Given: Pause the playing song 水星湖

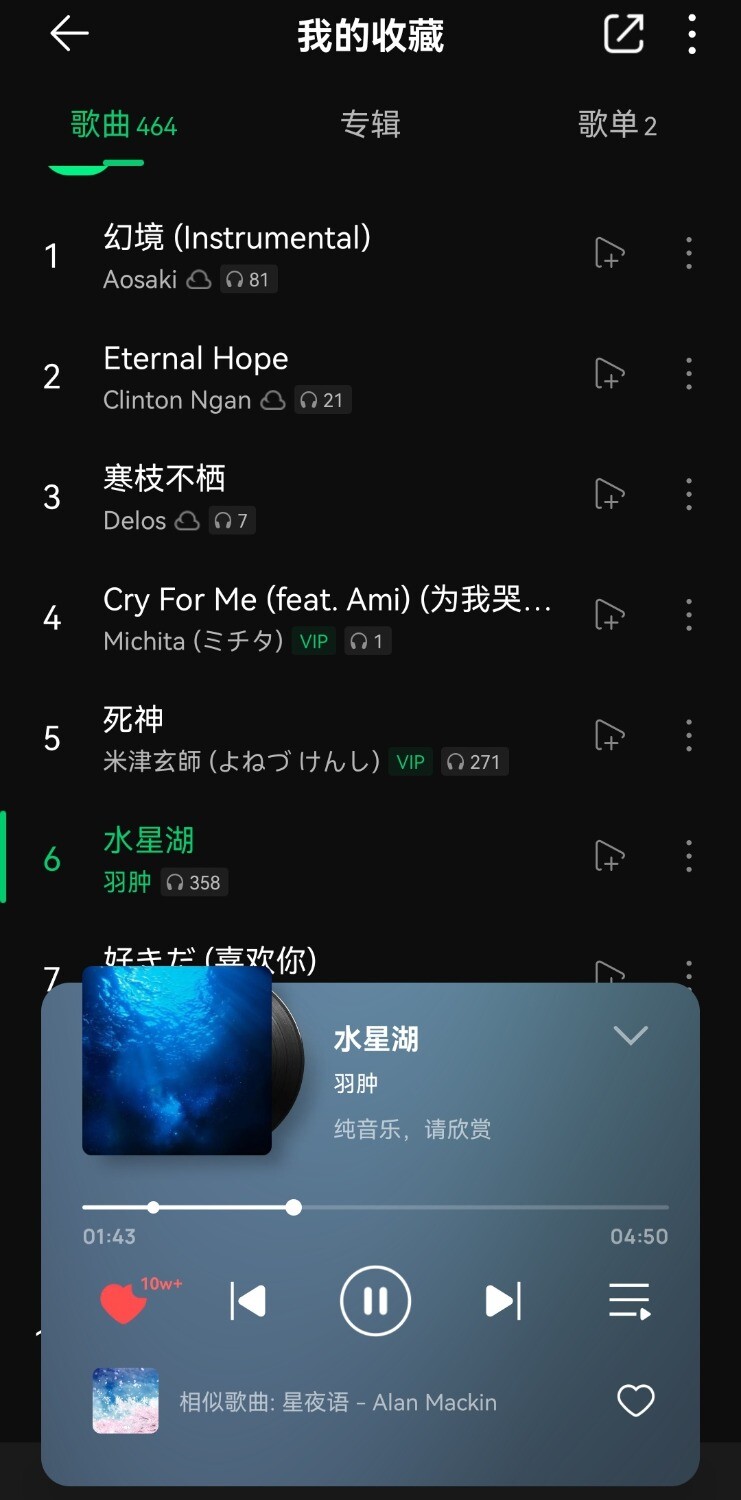Looking at the screenshot, I should pos(375,1301).
